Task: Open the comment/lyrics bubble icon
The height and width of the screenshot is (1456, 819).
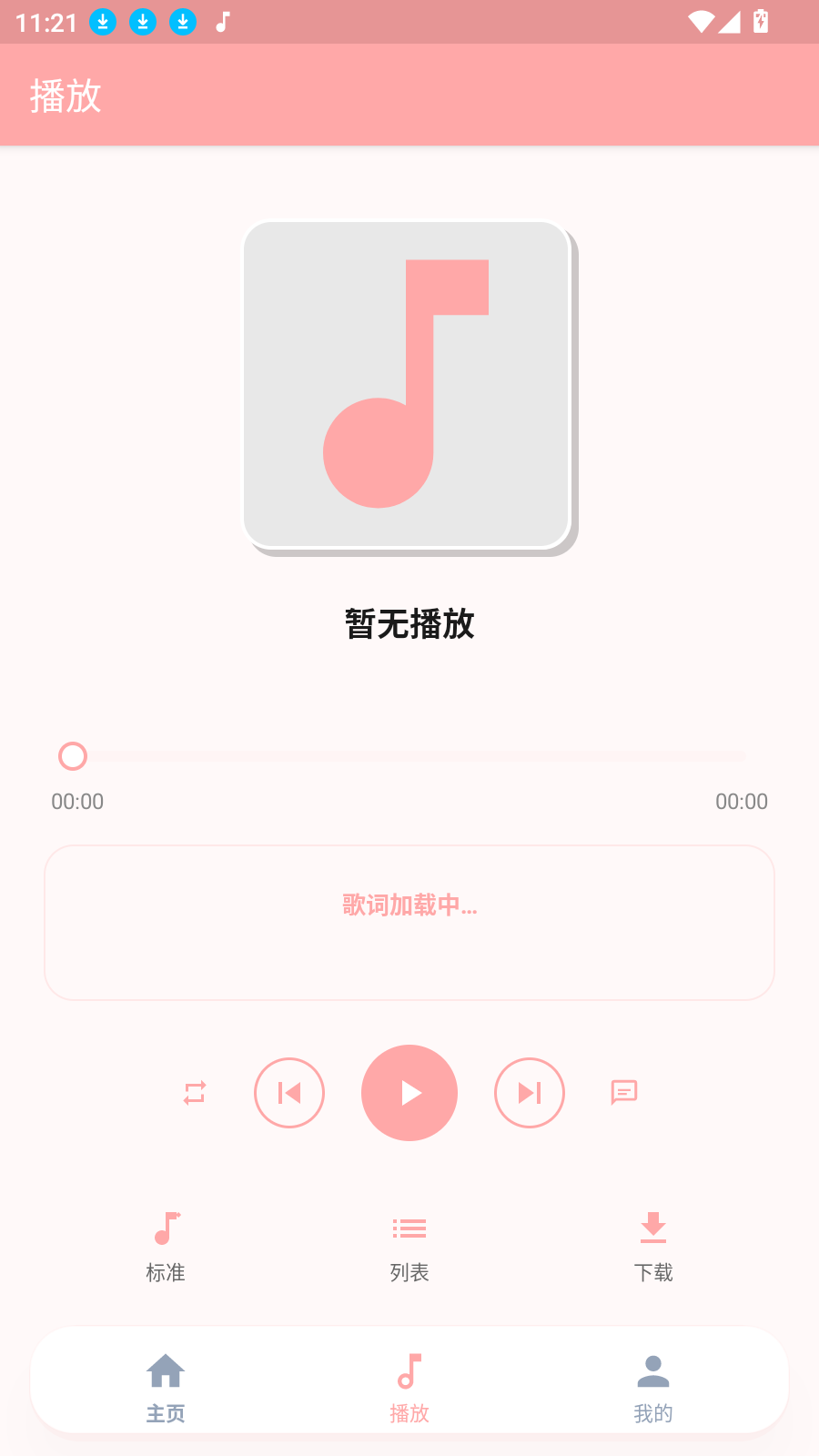Action: click(x=624, y=1093)
